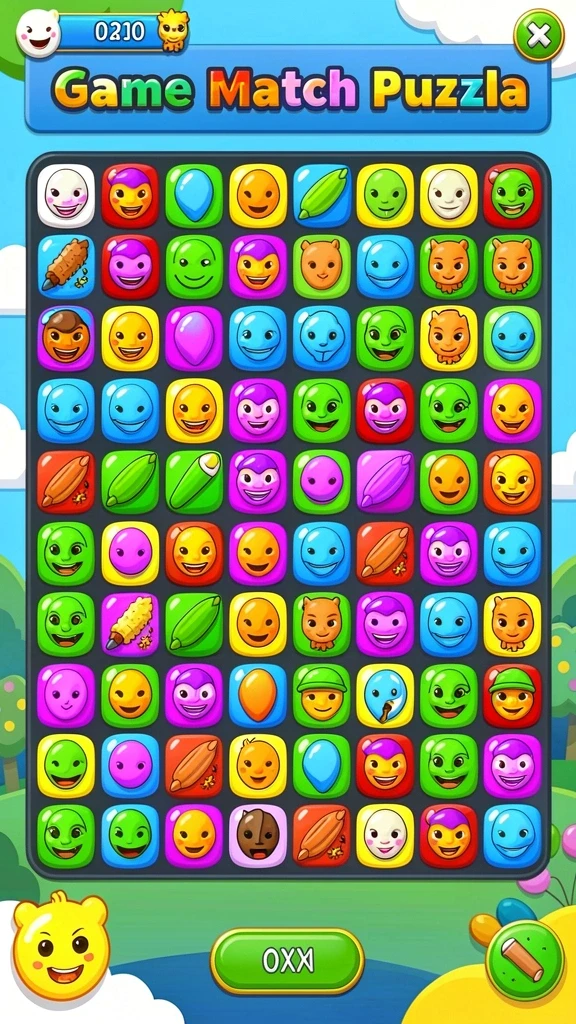This screenshot has height=1024, width=576.
Task: Select the yellow corn on magenta tile
Action: click(x=130, y=624)
